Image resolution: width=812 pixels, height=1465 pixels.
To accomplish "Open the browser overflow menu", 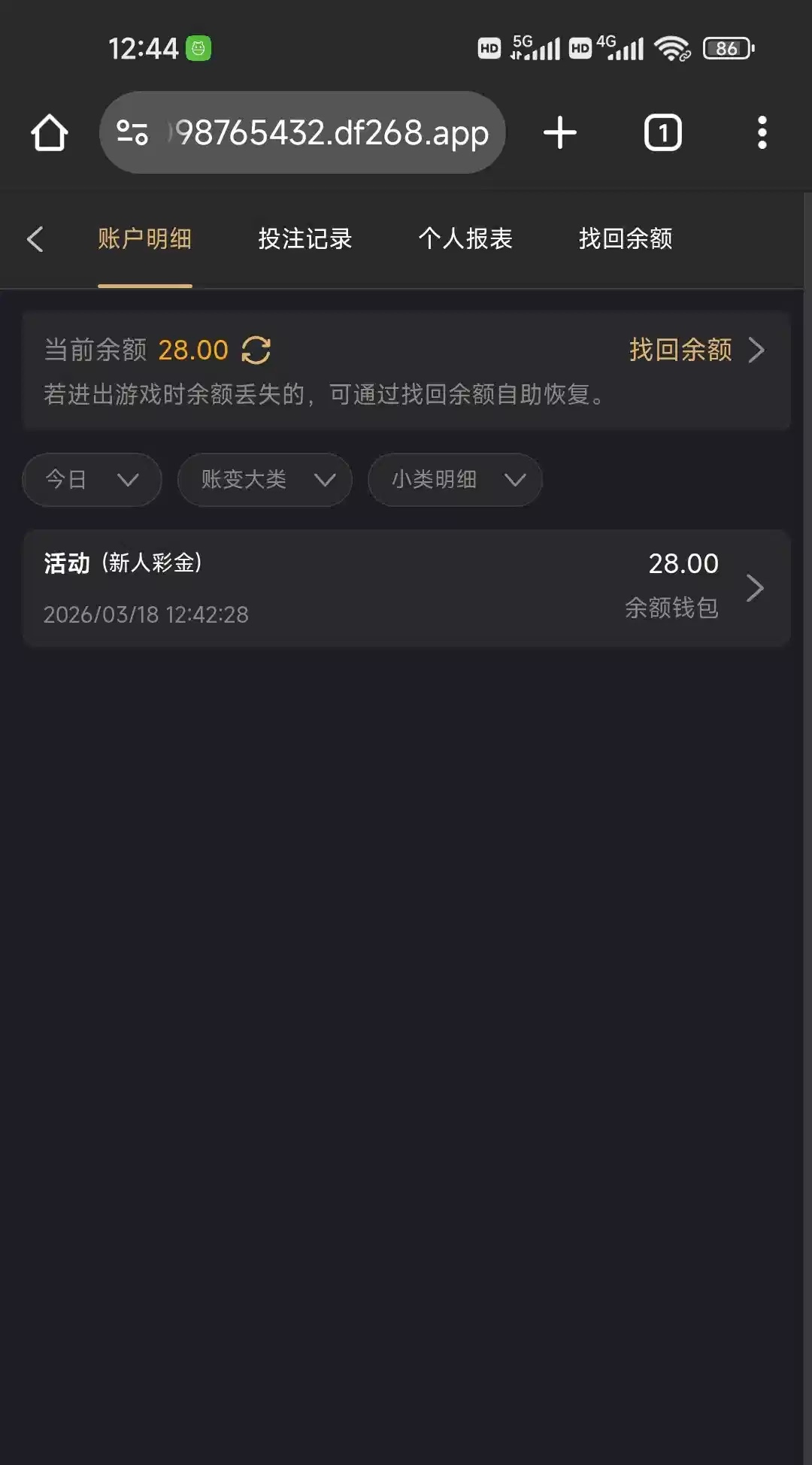I will [762, 133].
